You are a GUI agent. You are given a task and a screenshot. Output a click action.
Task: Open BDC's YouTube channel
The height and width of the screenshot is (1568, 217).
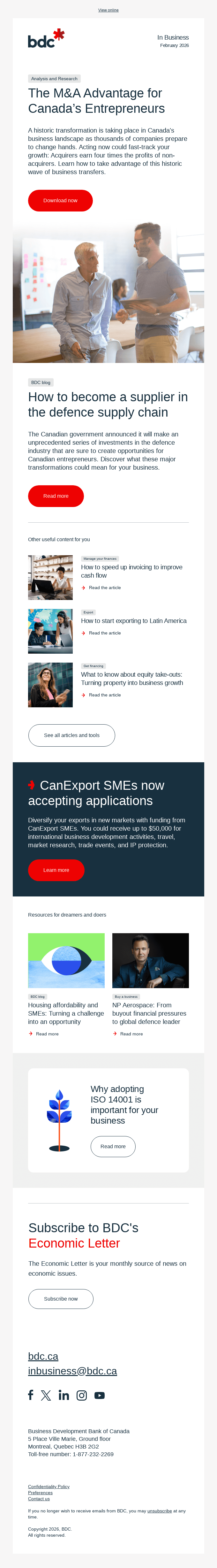[100, 1395]
